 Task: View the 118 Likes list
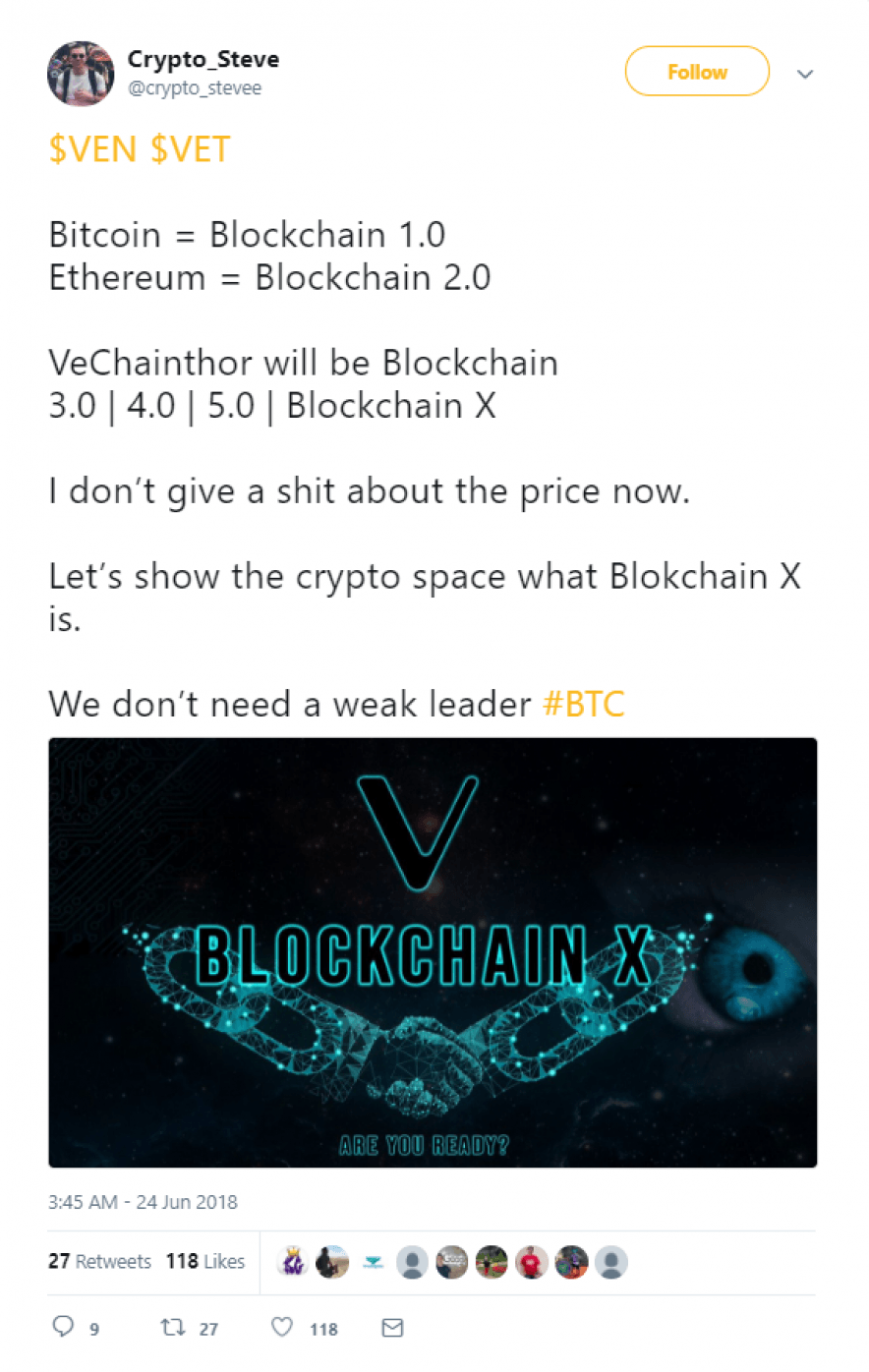[204, 1262]
